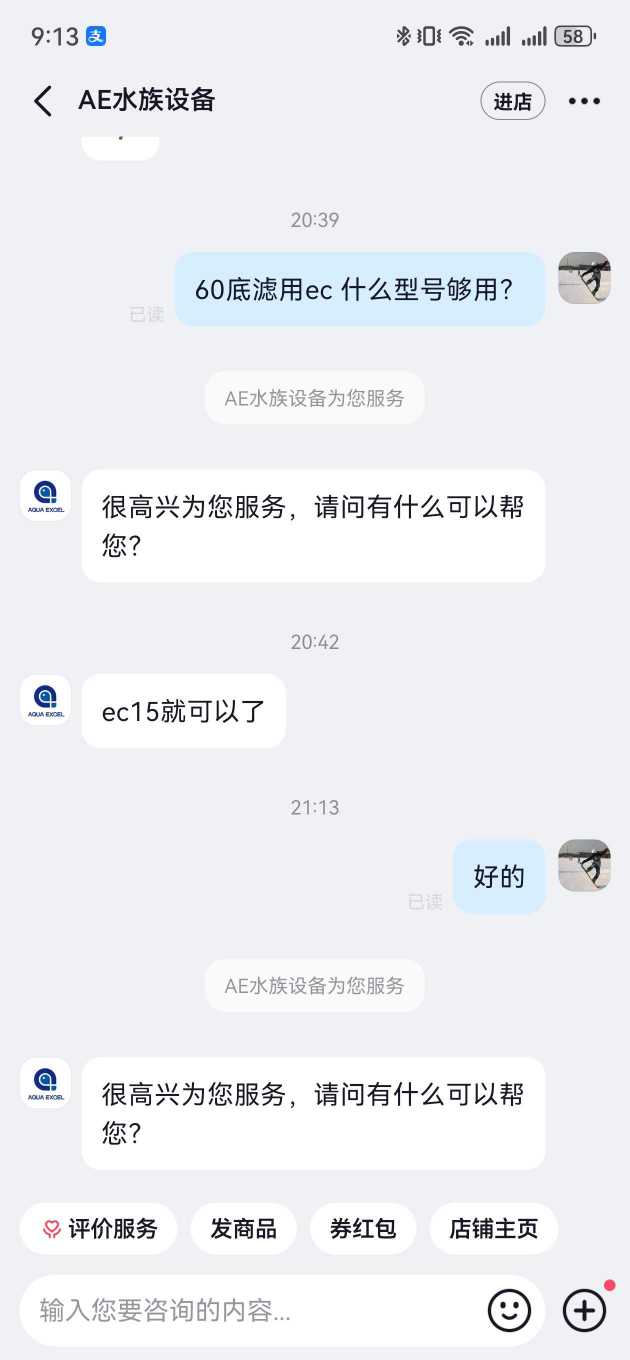Visit 店铺主页 via the chip

click(x=493, y=1229)
